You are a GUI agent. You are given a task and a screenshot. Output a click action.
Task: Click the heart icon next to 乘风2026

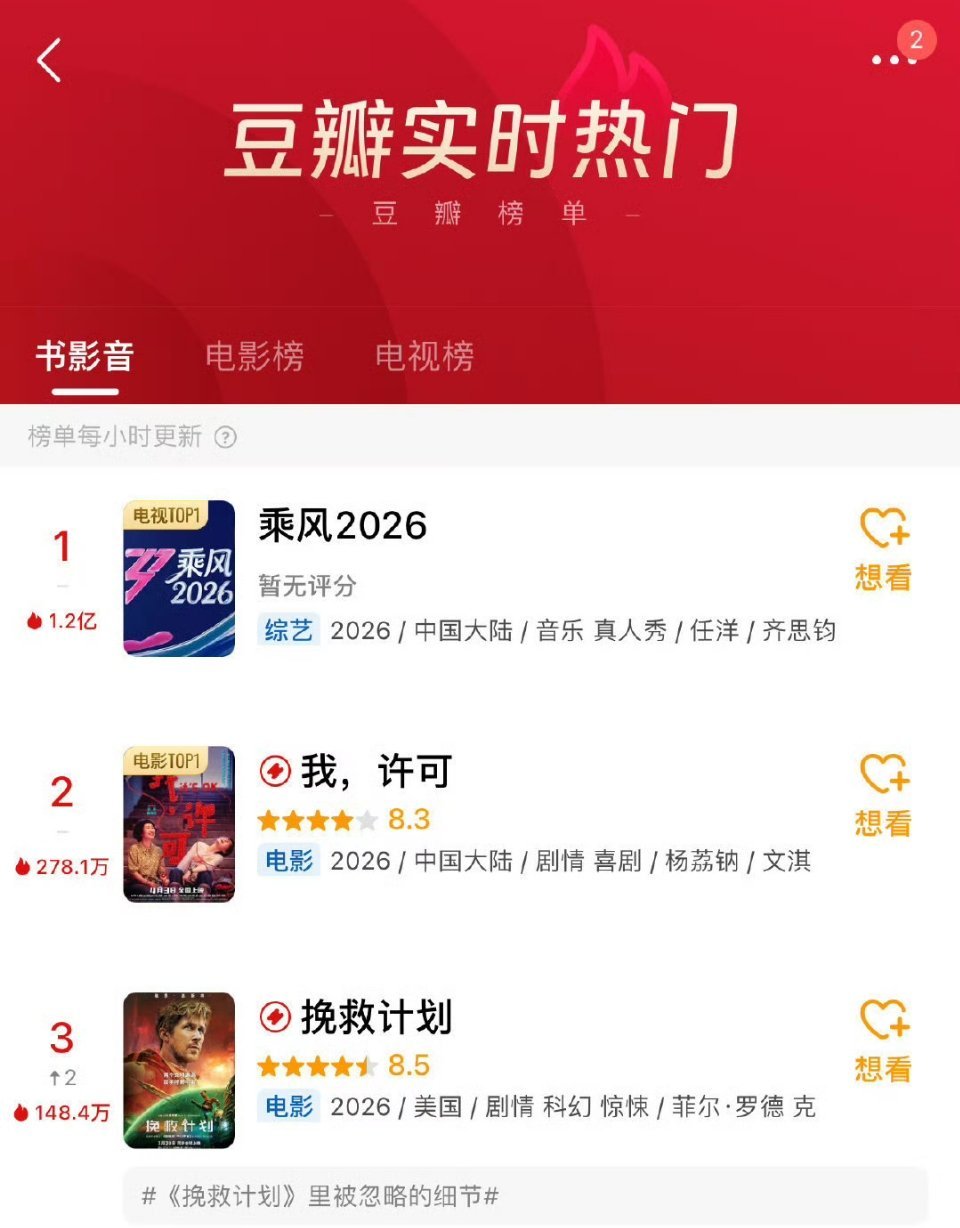pyautogui.click(x=884, y=527)
